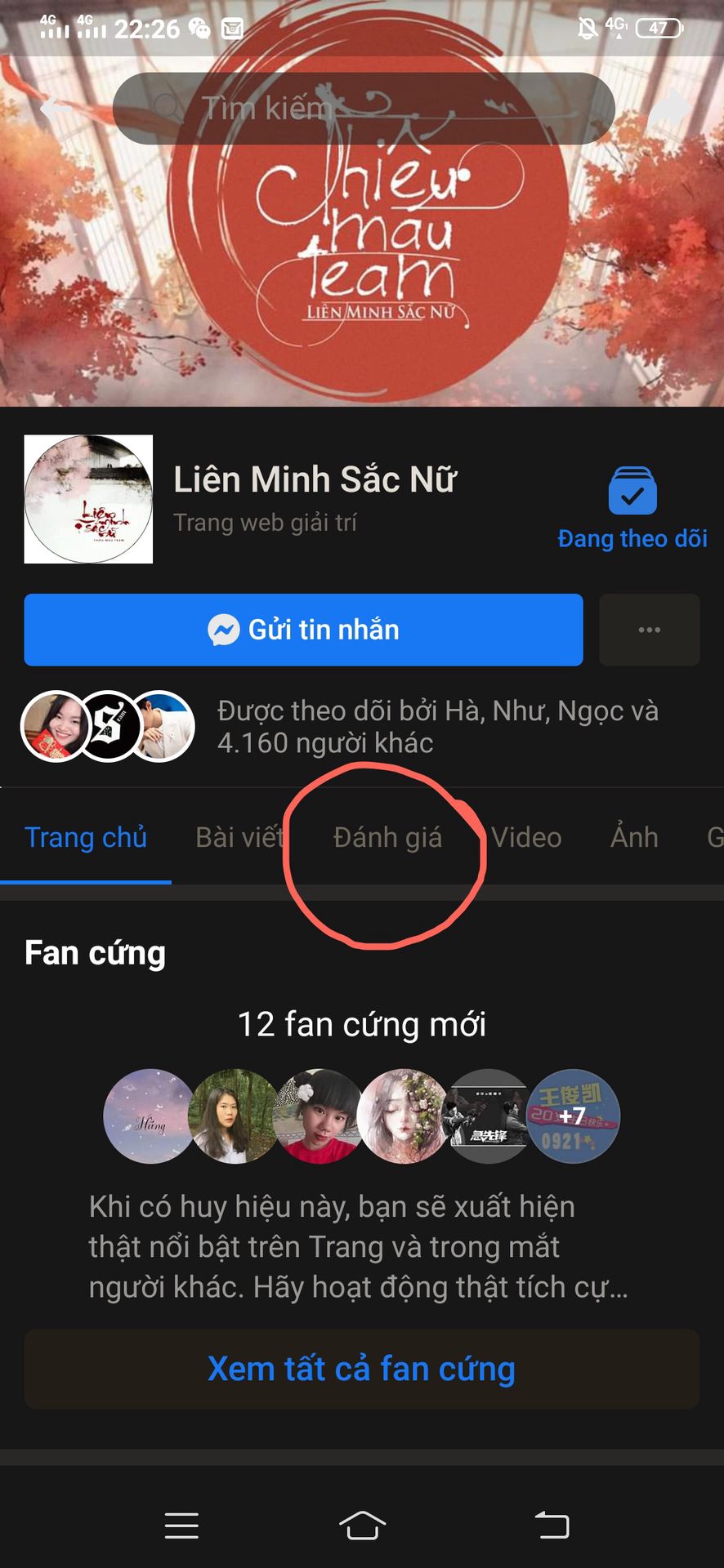Tap Xem tất cả fan cứng button

[362, 1369]
